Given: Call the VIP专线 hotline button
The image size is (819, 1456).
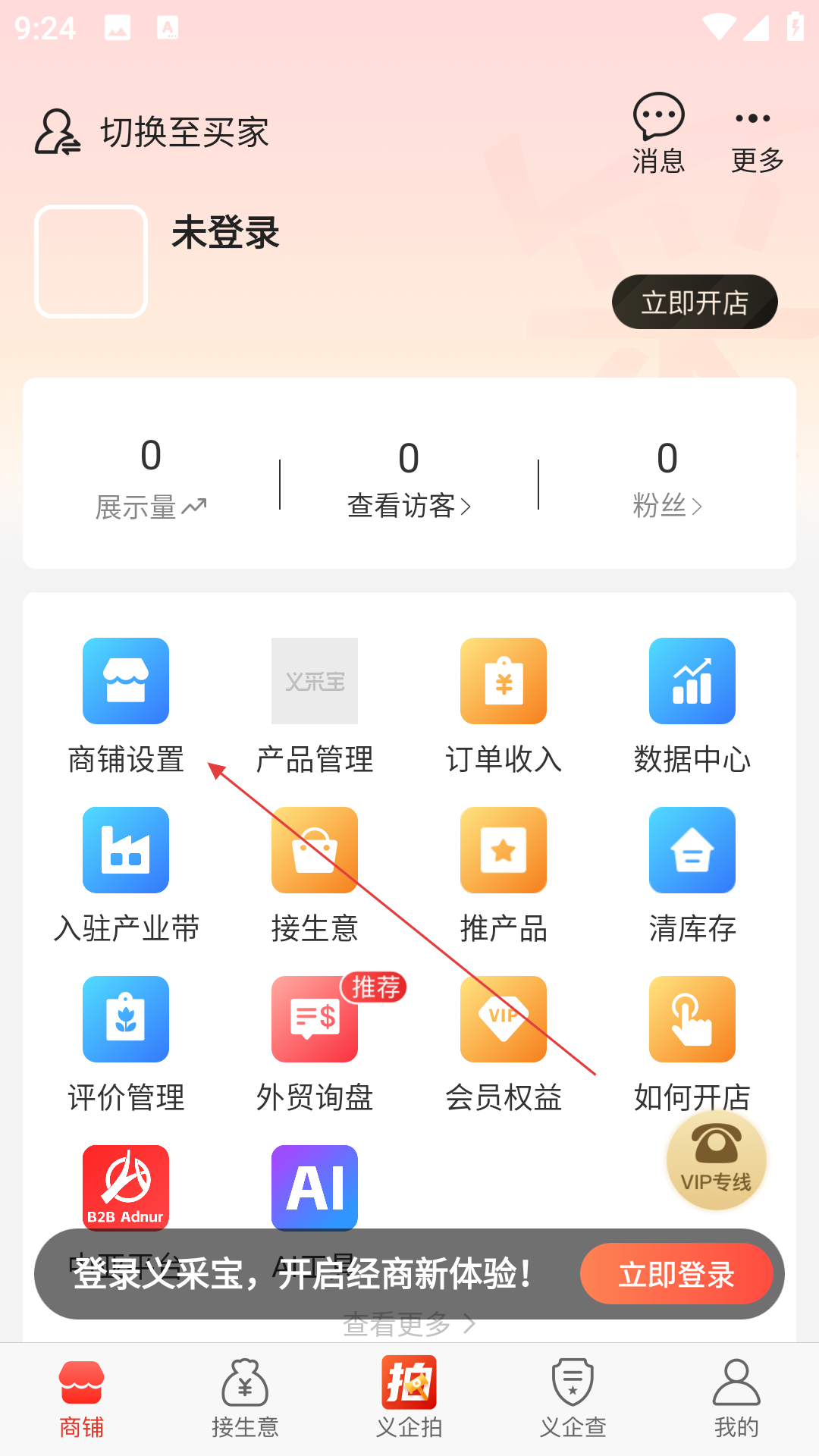Looking at the screenshot, I should (716, 1160).
